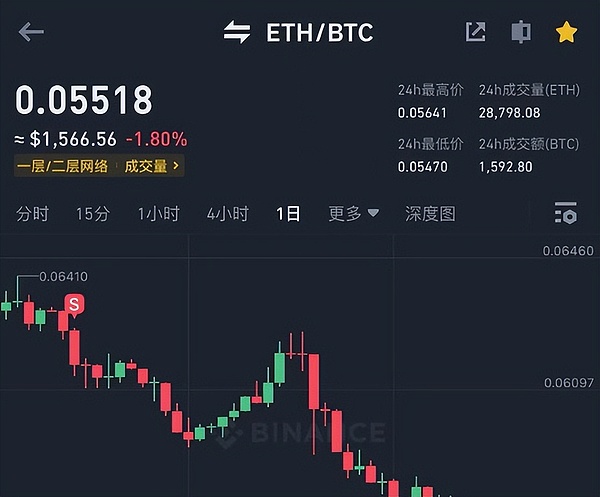600x497 pixels.
Task: Open chart indicator settings icon
Action: 565,213
